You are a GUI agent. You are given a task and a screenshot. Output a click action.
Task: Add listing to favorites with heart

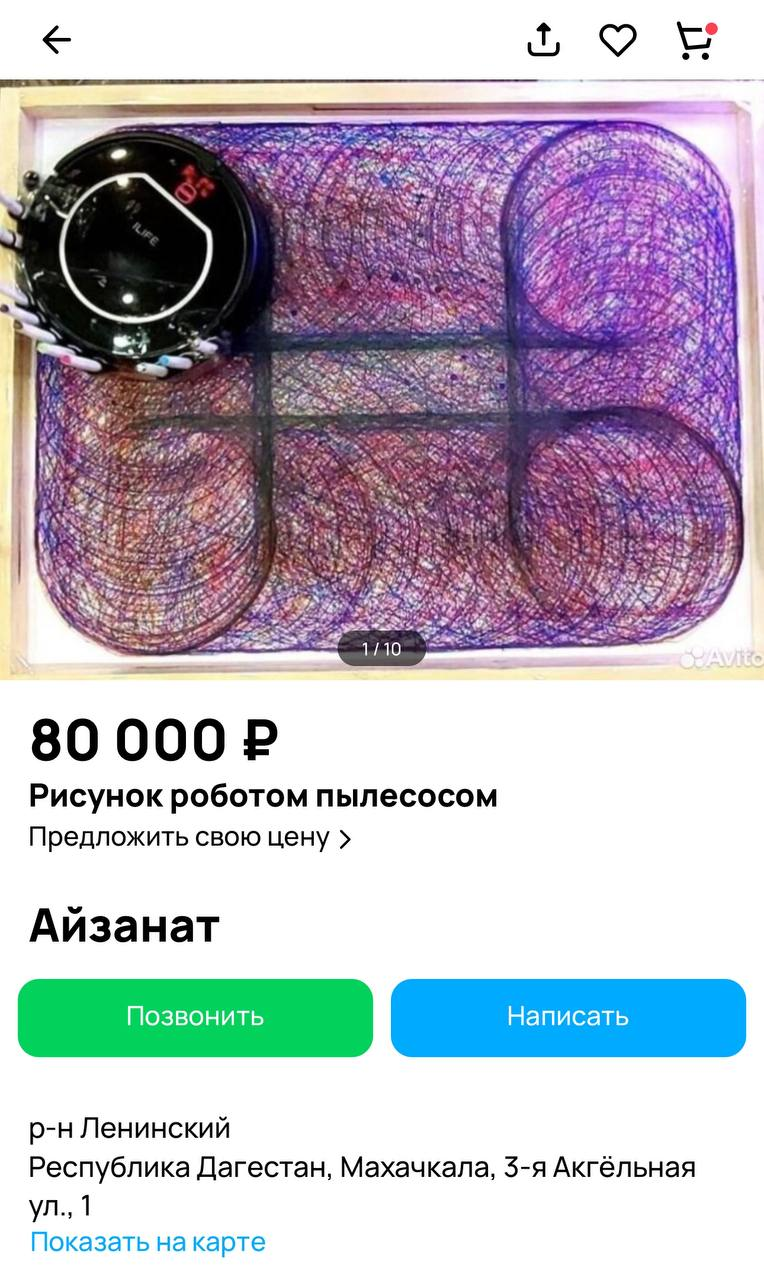(618, 40)
